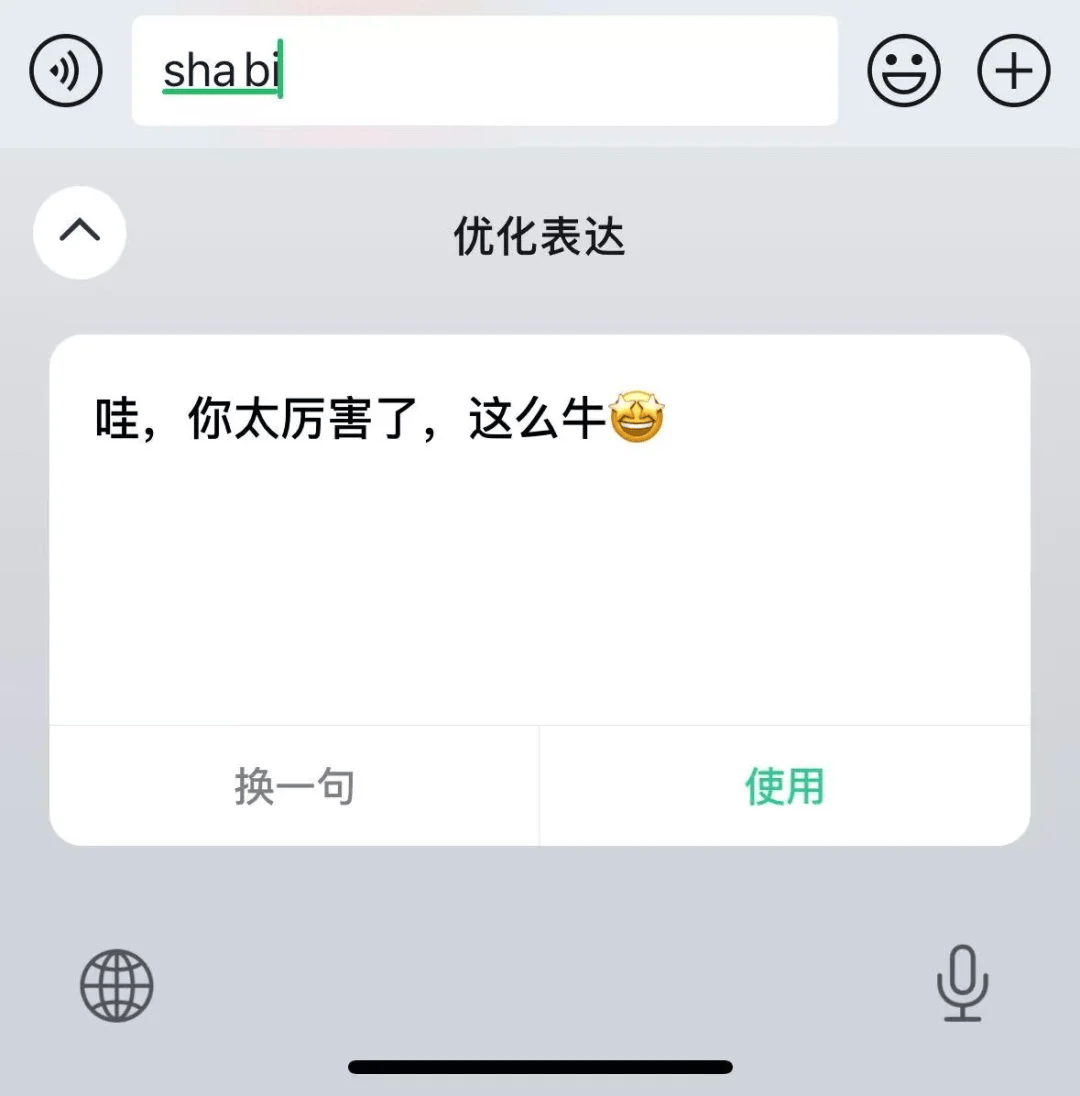Open the plus attachments menu
The image size is (1080, 1096).
(1013, 71)
